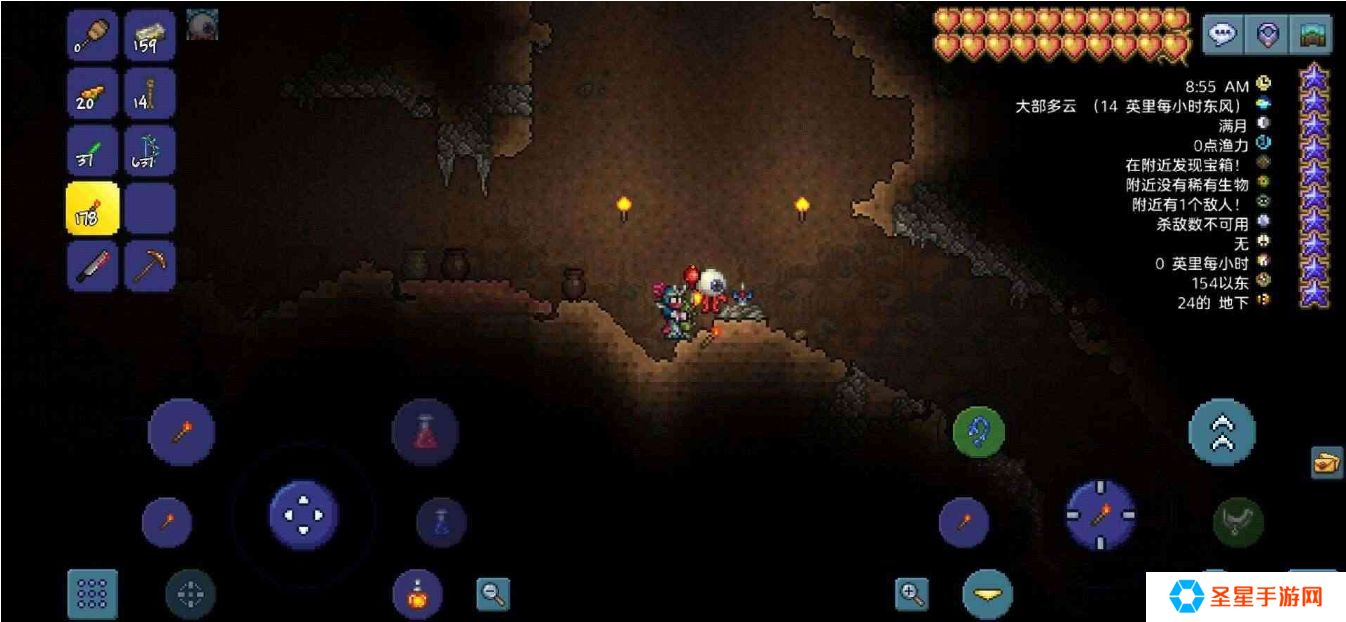Select the hotbar slot with 159 items

(150, 36)
